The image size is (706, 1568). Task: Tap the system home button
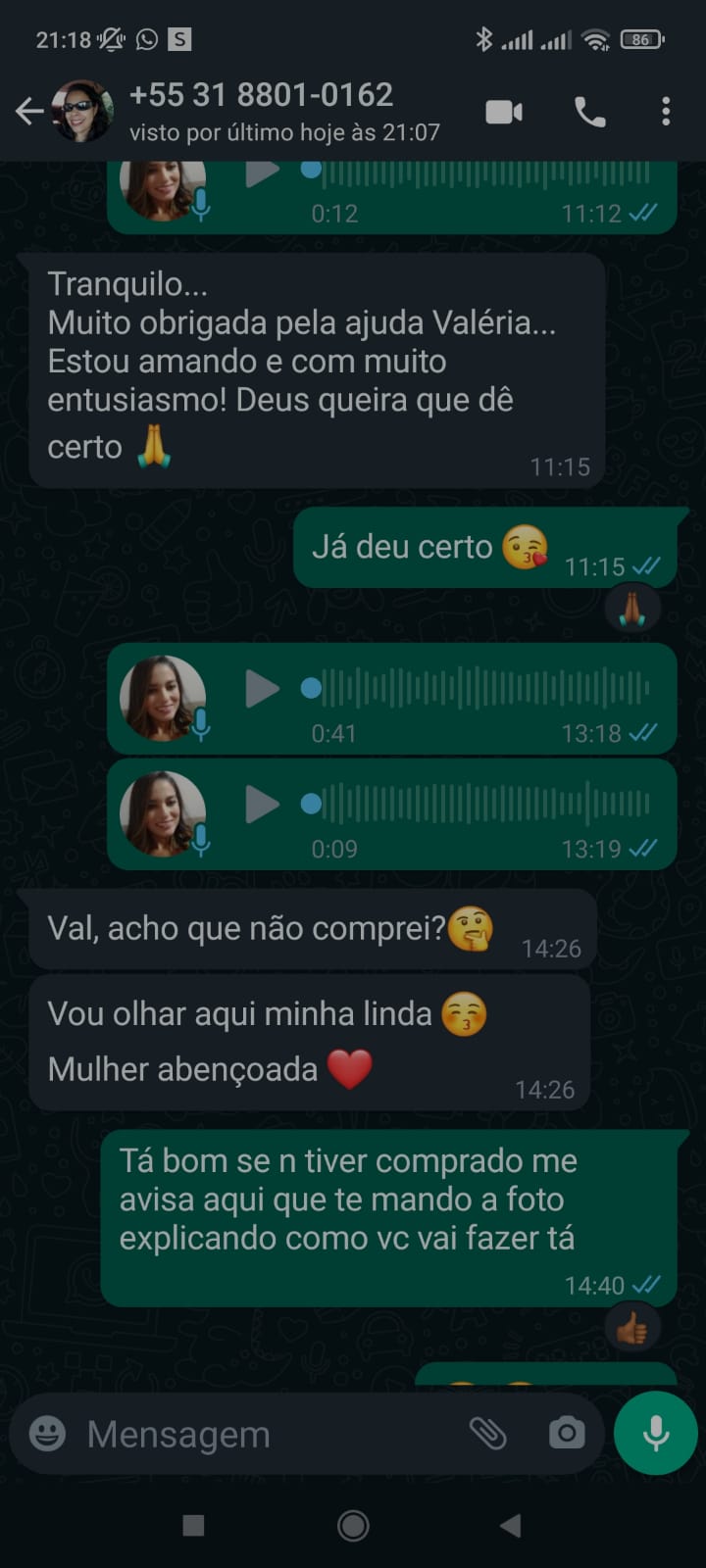(x=353, y=1525)
